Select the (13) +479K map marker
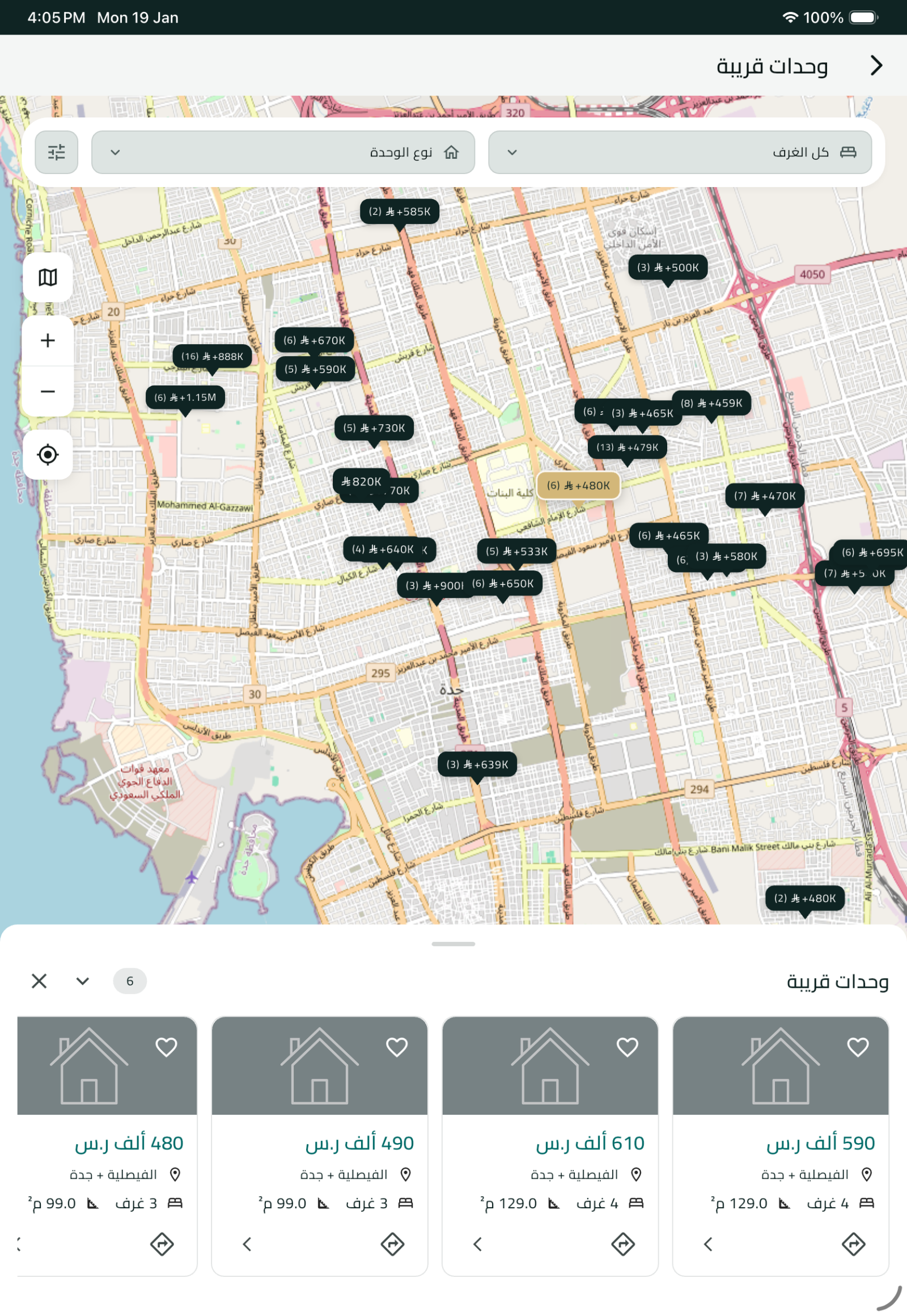 click(x=627, y=447)
